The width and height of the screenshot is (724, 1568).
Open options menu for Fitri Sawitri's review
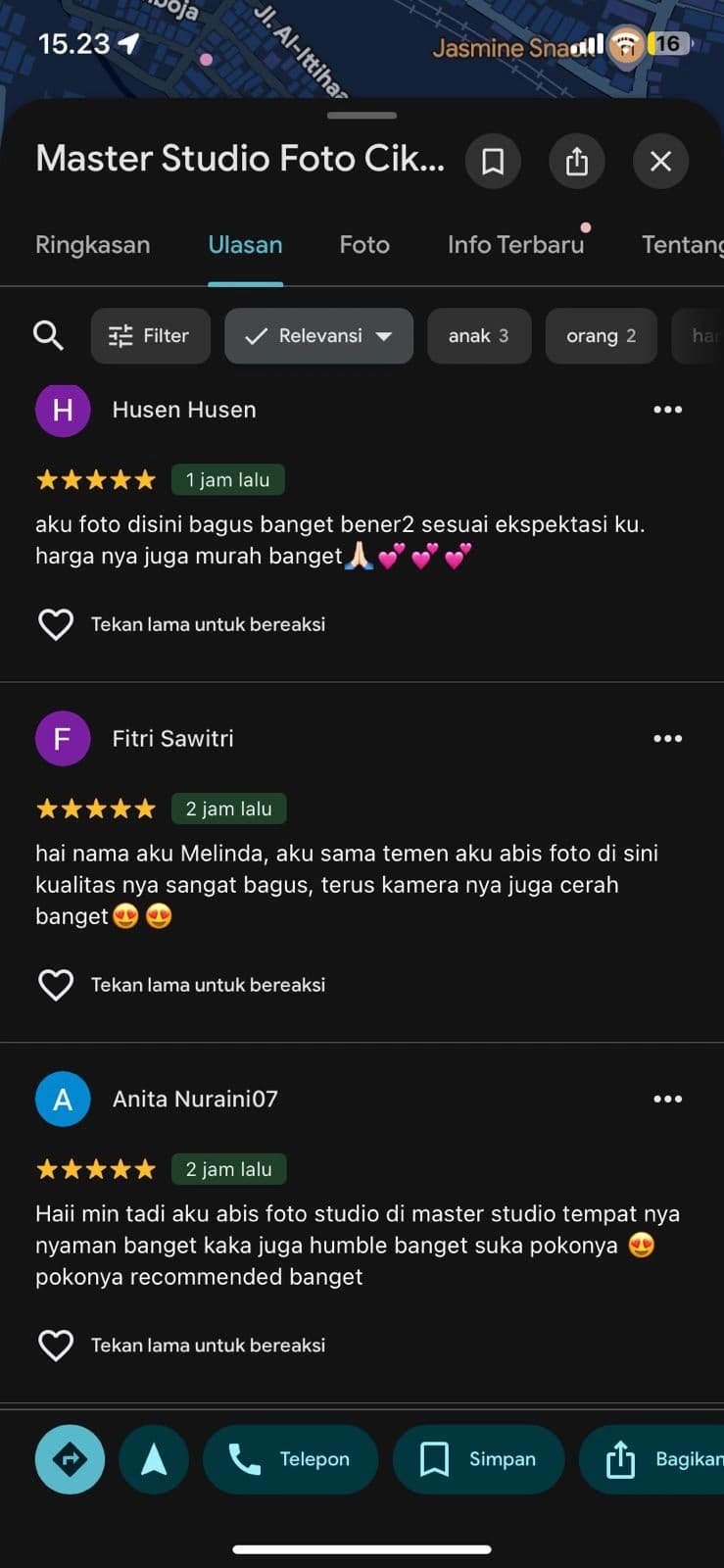click(667, 738)
